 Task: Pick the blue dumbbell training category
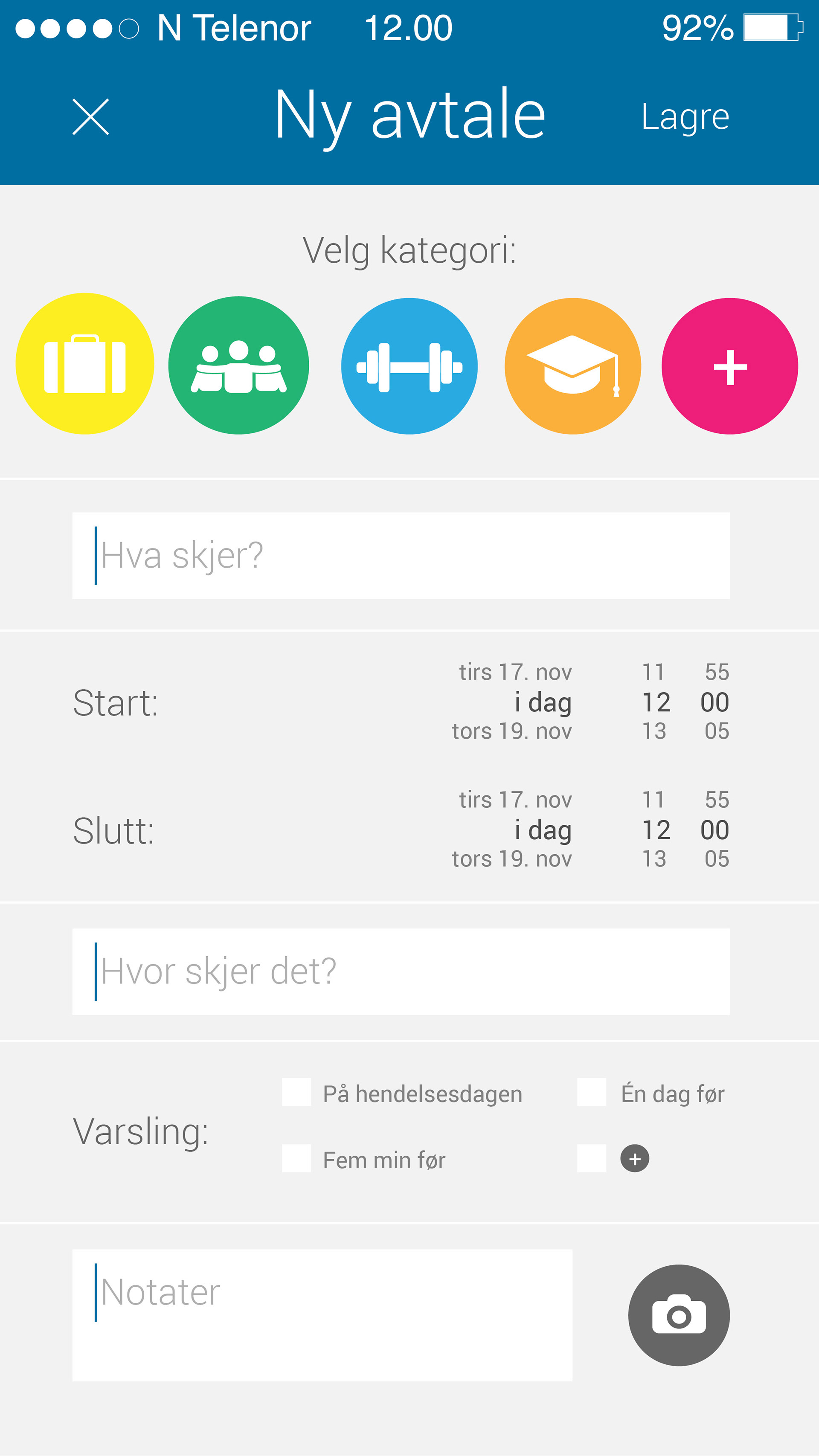(x=409, y=366)
